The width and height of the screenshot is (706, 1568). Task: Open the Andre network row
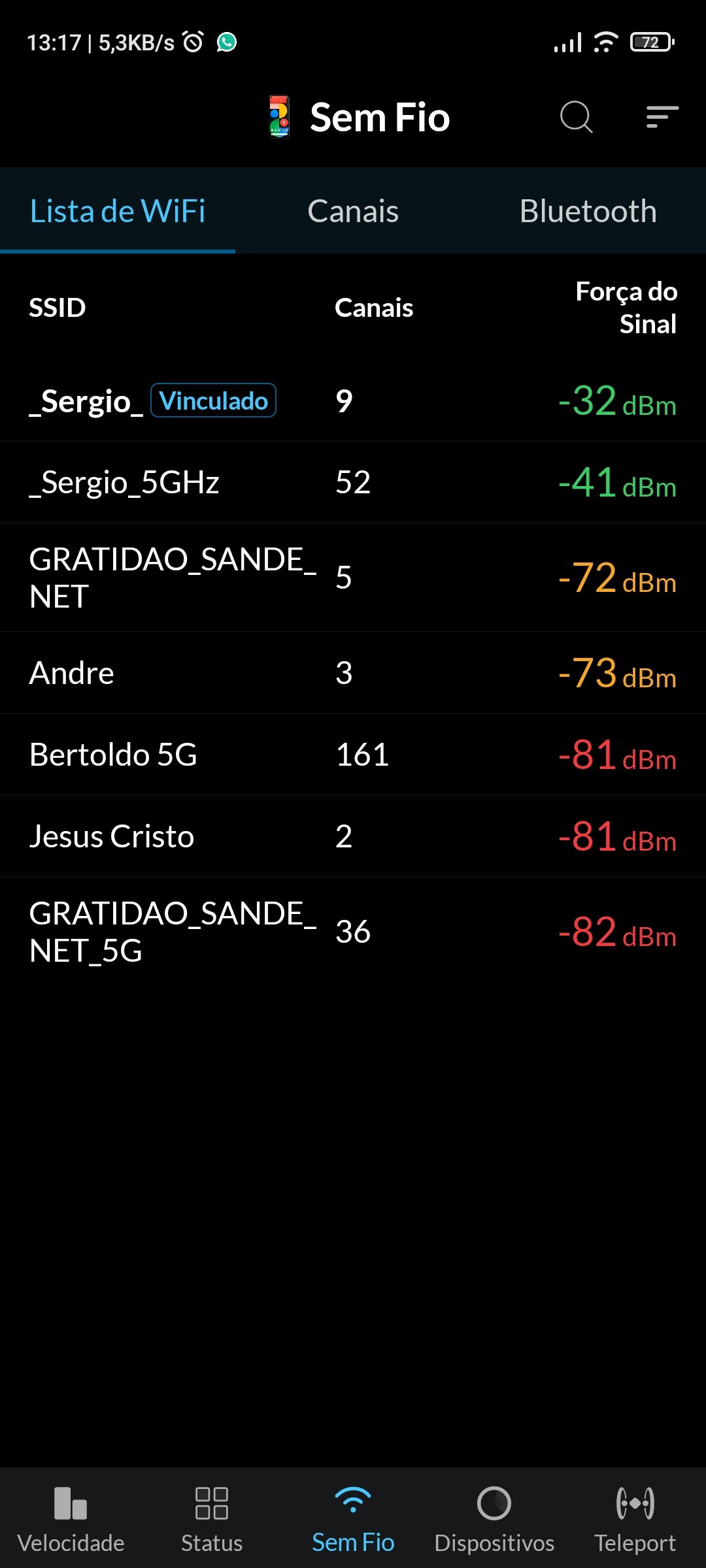(x=72, y=673)
